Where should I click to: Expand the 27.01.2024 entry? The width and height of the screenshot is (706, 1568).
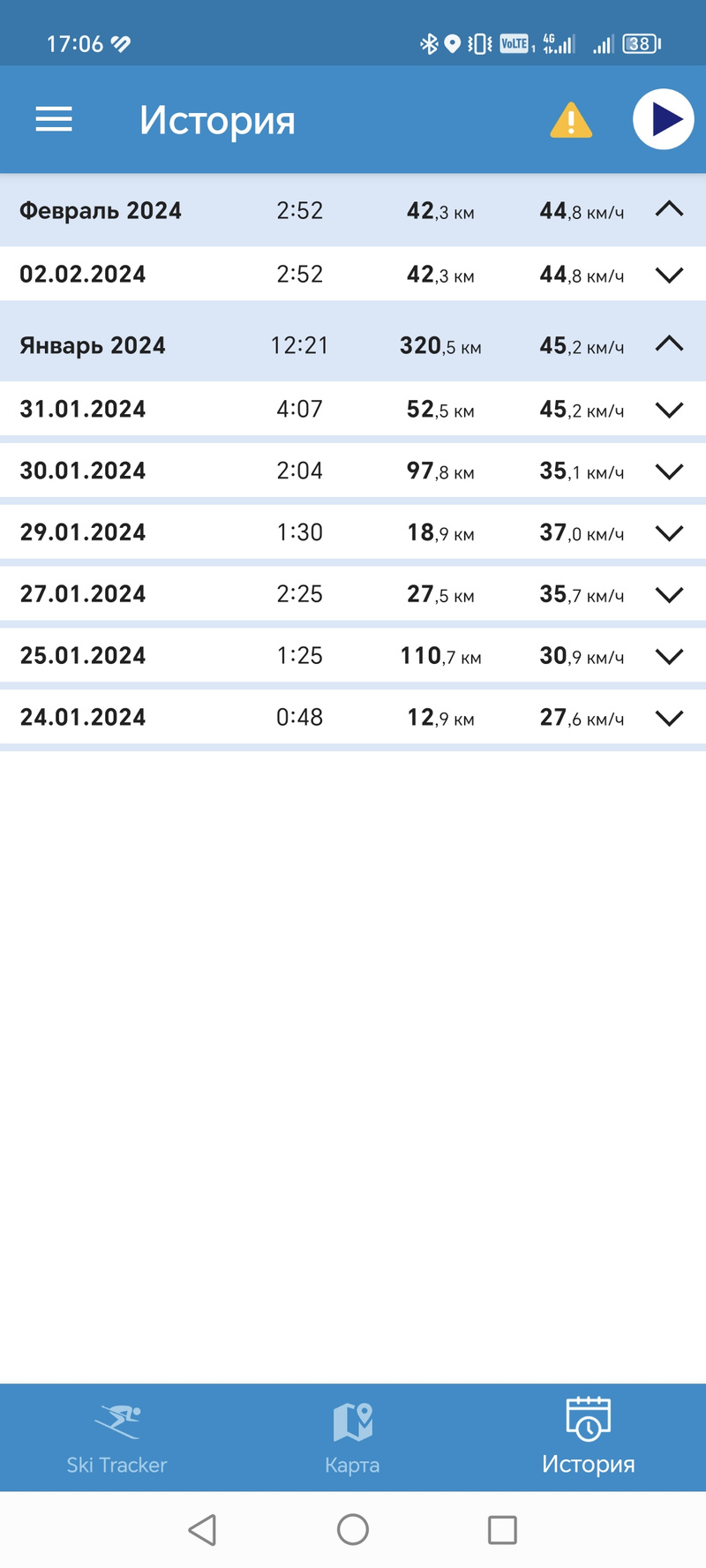click(670, 595)
